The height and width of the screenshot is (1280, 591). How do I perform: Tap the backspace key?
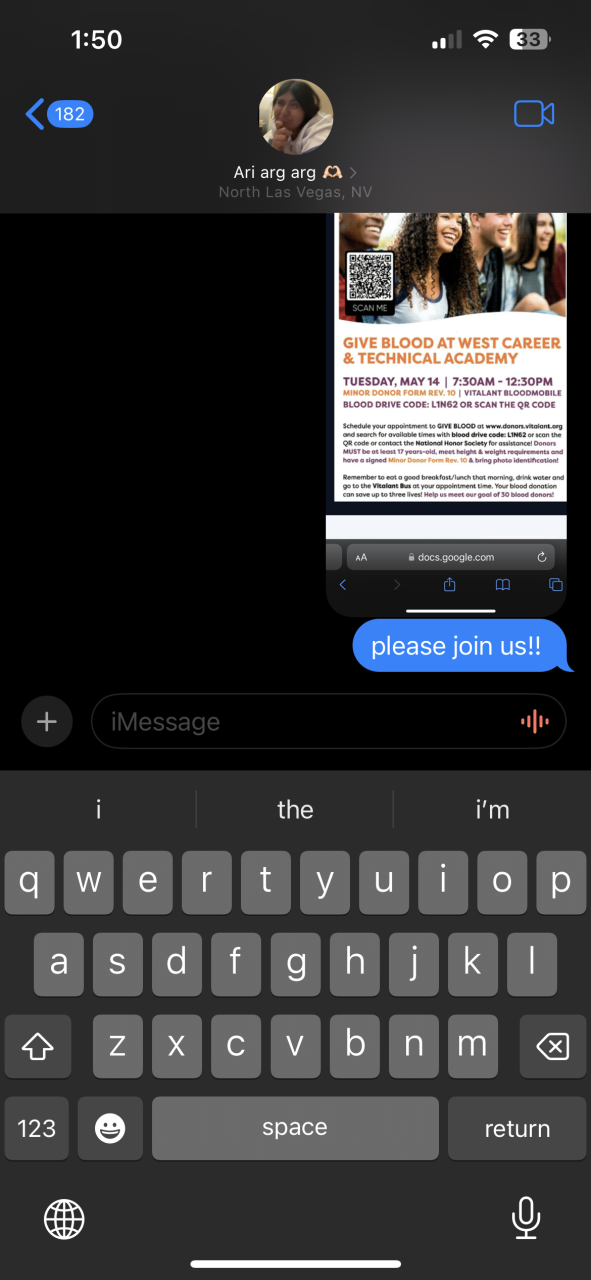tap(552, 1046)
